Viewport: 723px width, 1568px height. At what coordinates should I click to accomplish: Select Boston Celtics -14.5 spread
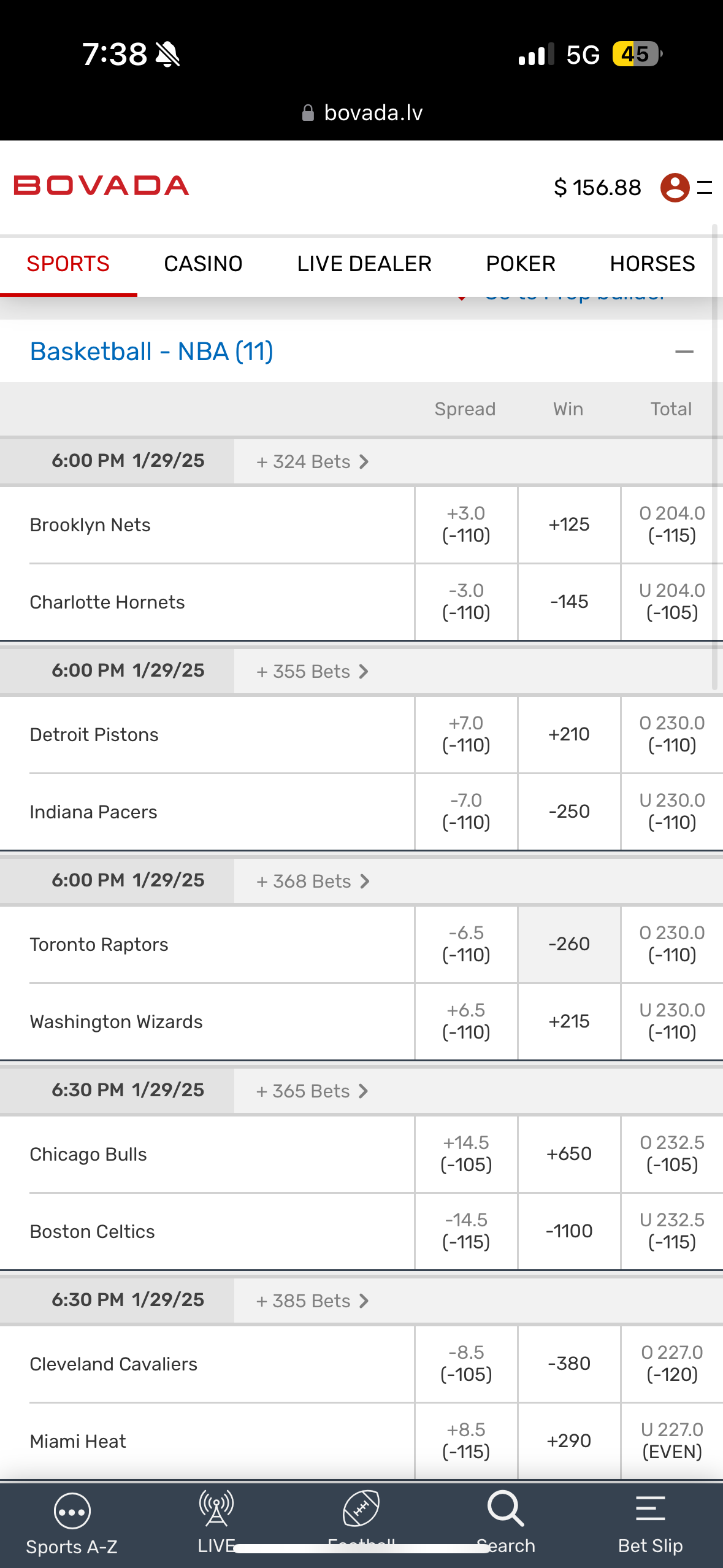pyautogui.click(x=466, y=1231)
